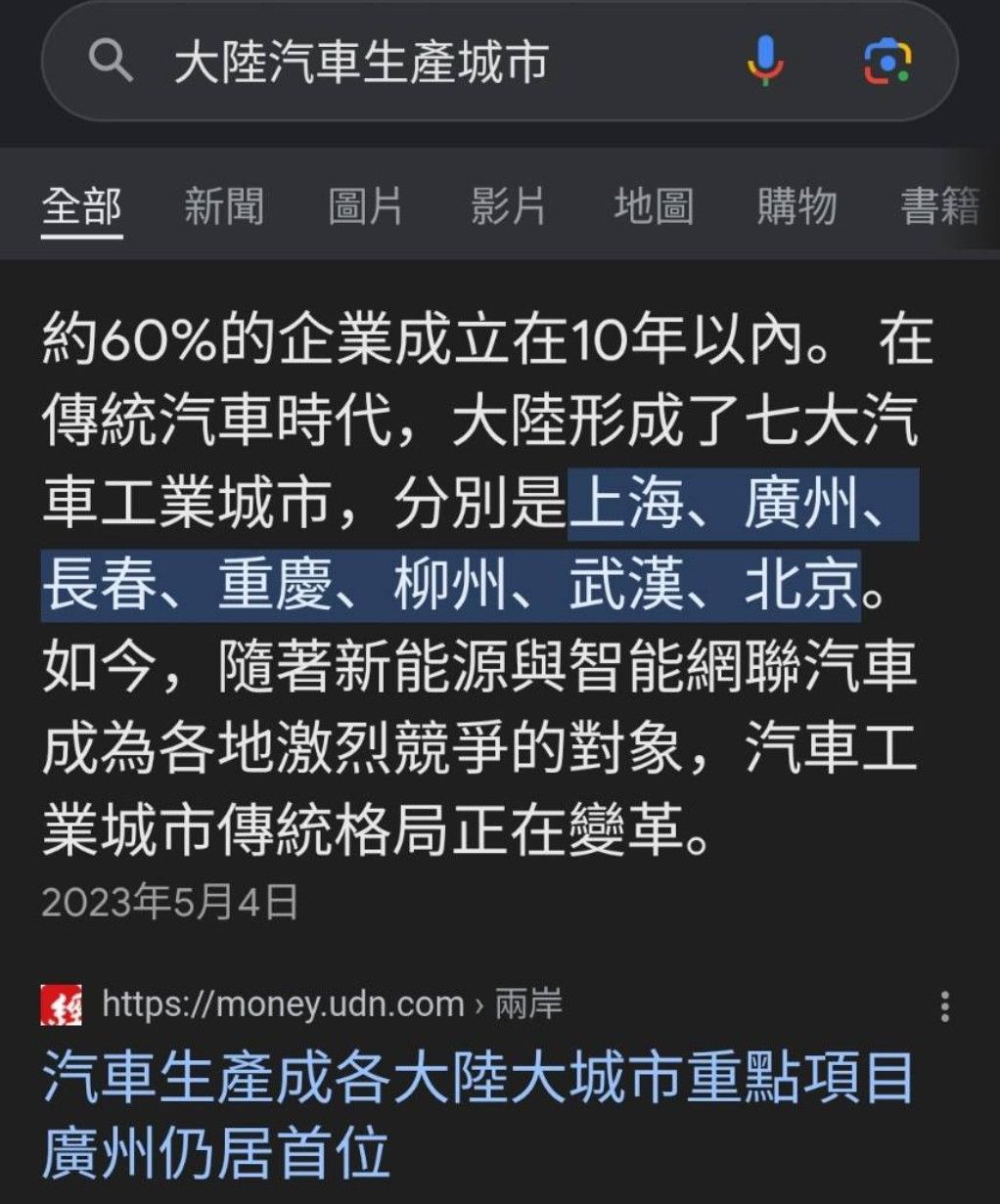The width and height of the screenshot is (1000, 1204).
Task: Select the 全部 tab
Action: click(82, 207)
